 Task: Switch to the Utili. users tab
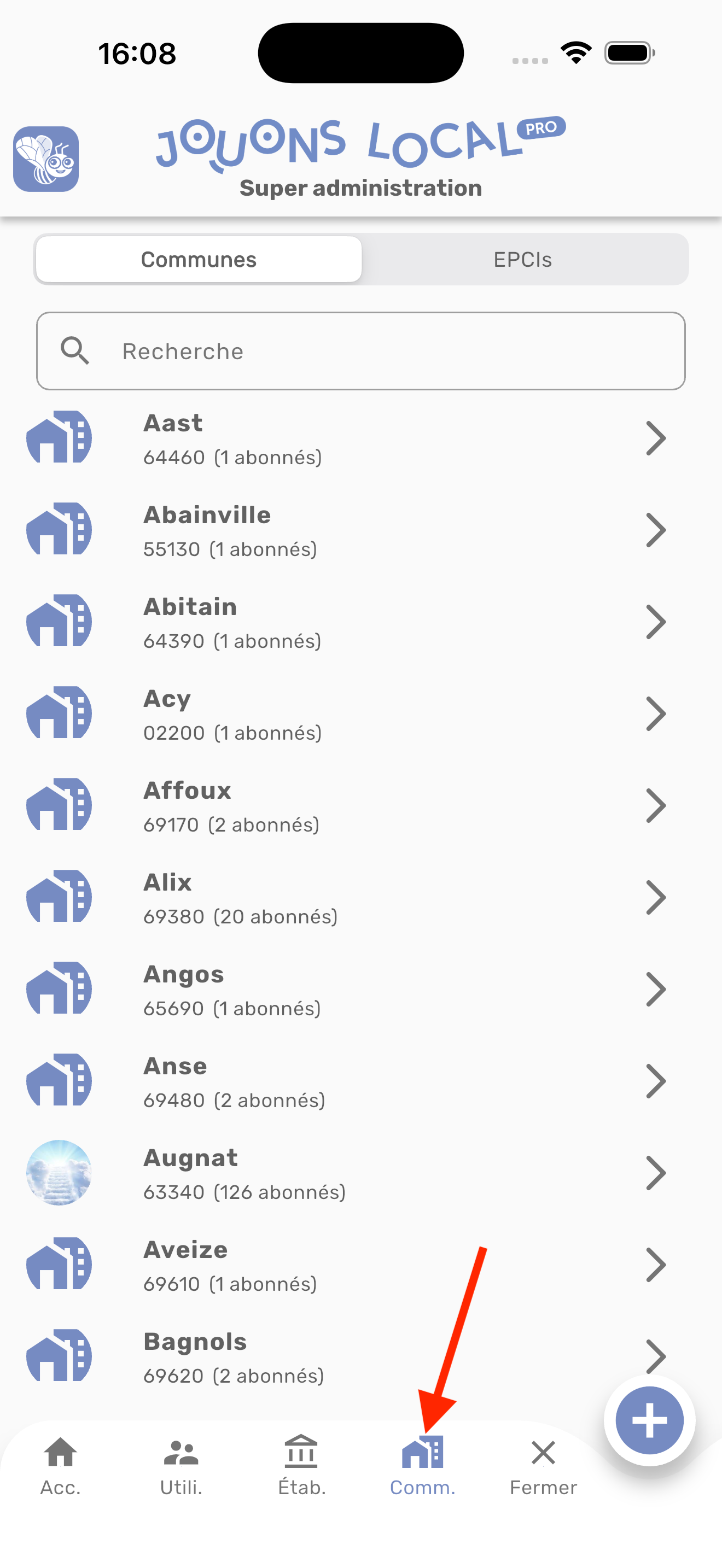tap(181, 1466)
